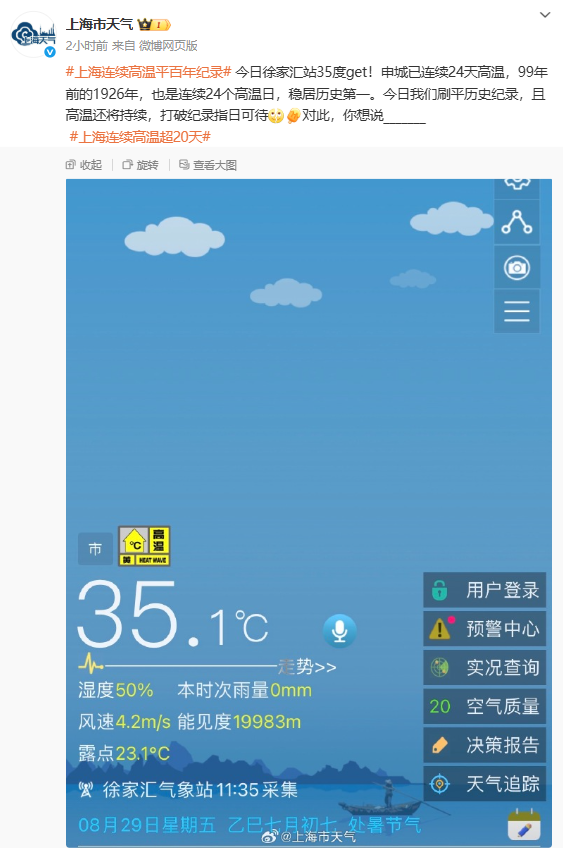Open hashtag #上海连续高温超20天#
563x848 pixels.
tap(140, 137)
